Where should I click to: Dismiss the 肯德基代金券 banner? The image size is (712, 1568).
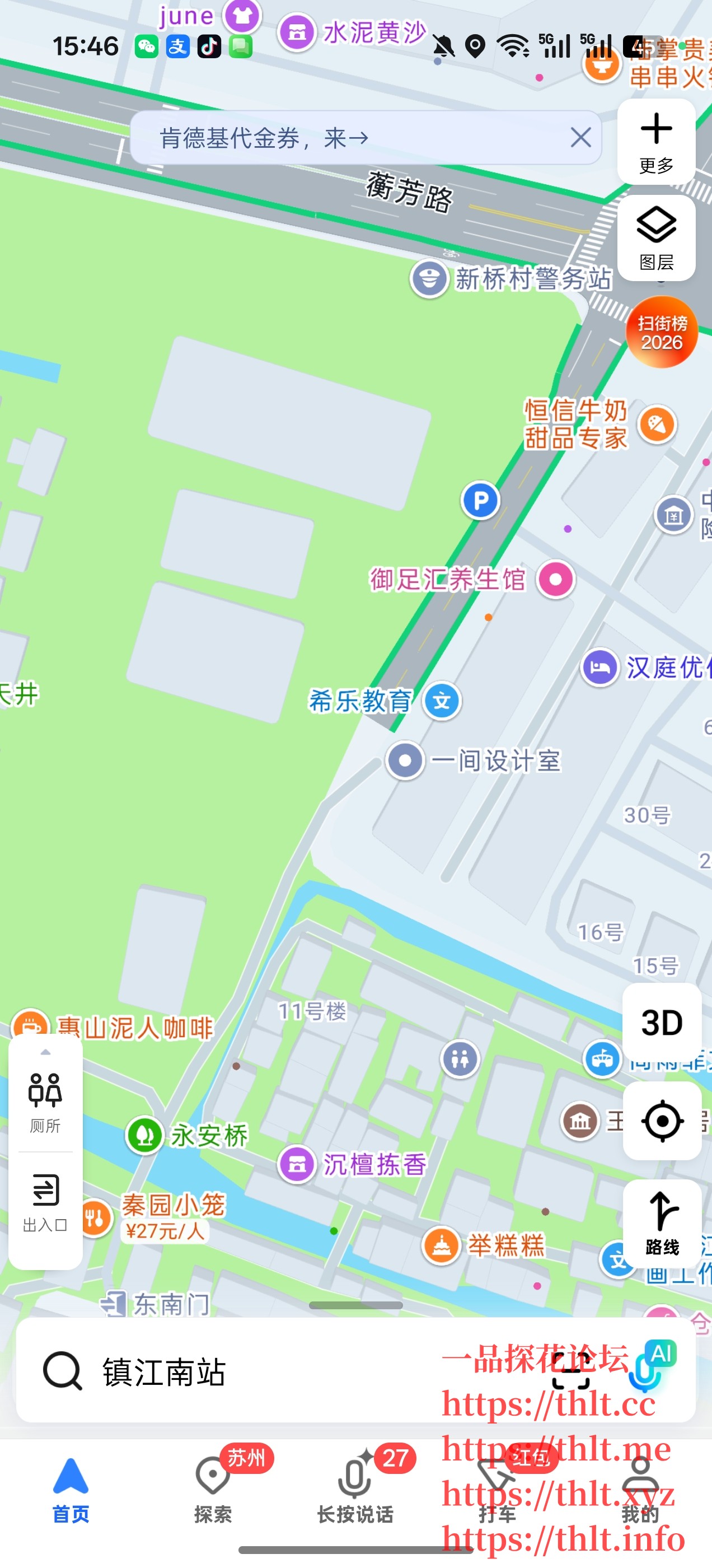pyautogui.click(x=580, y=138)
